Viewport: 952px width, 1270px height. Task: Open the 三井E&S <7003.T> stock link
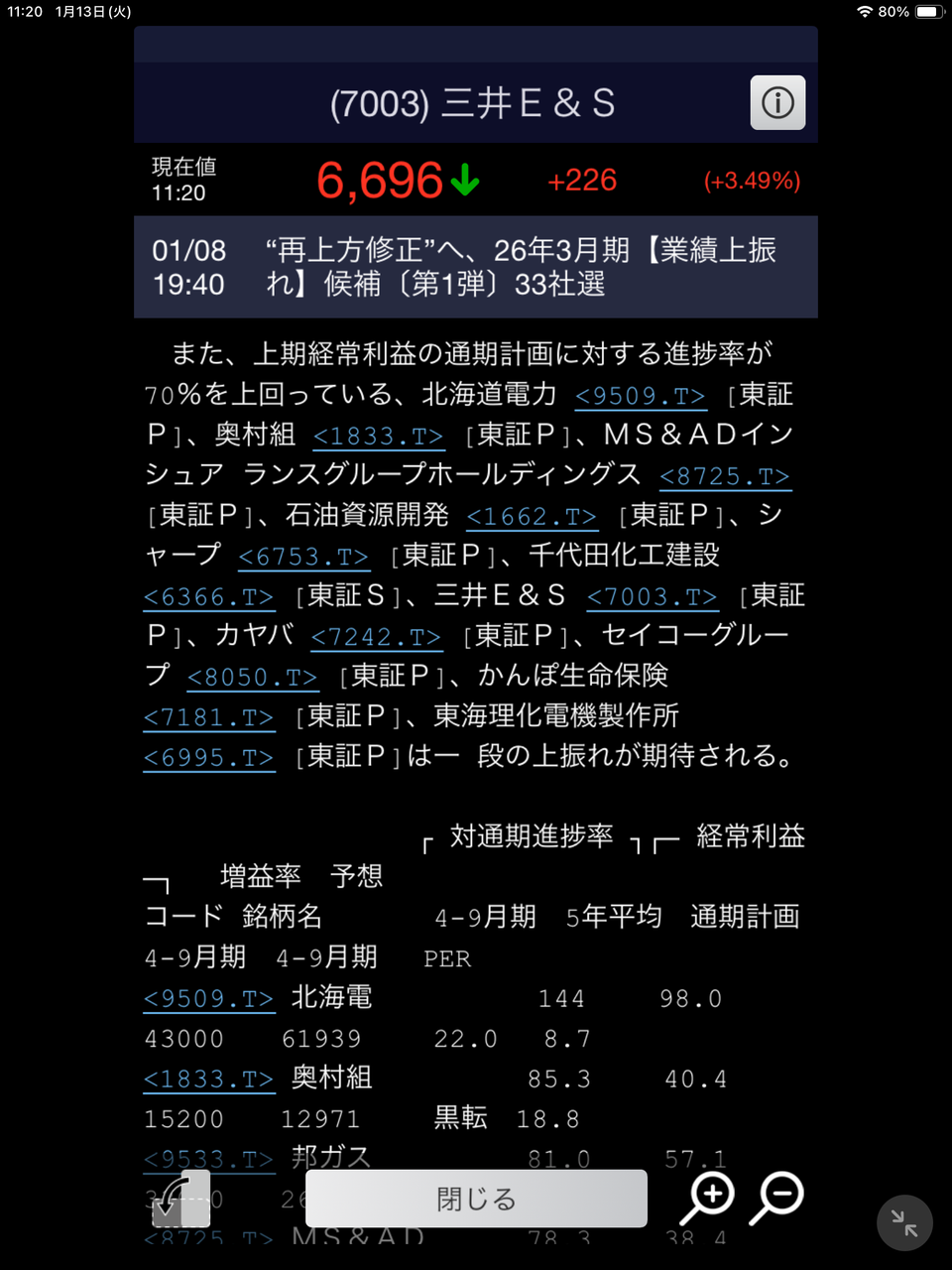652,596
